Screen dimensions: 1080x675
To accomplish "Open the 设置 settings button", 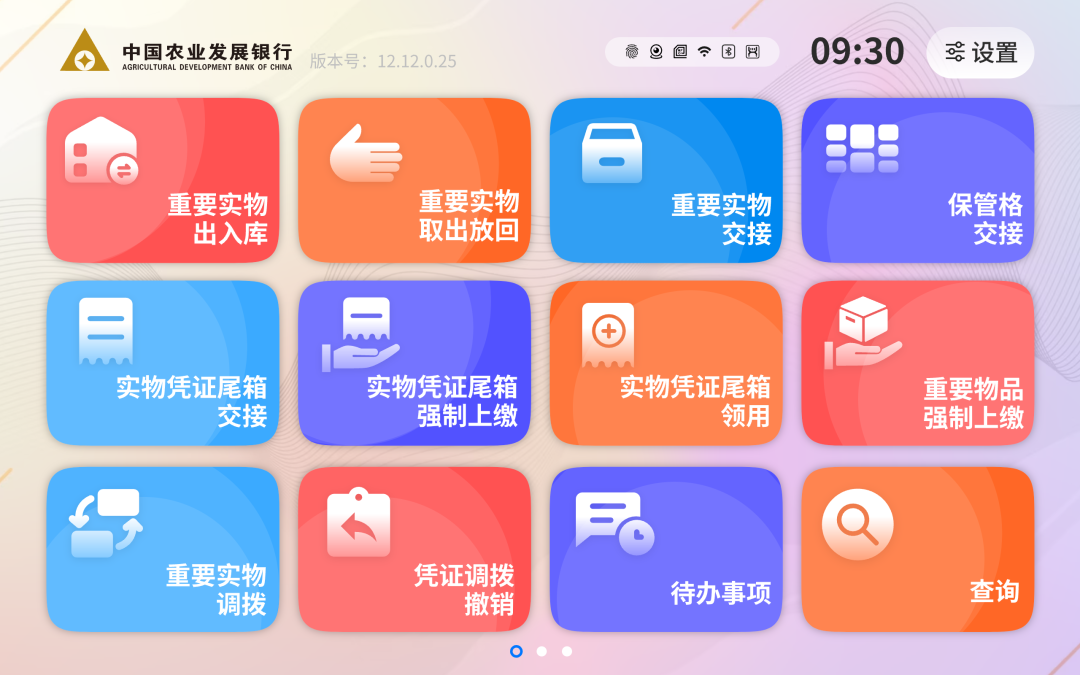I will 980,52.
